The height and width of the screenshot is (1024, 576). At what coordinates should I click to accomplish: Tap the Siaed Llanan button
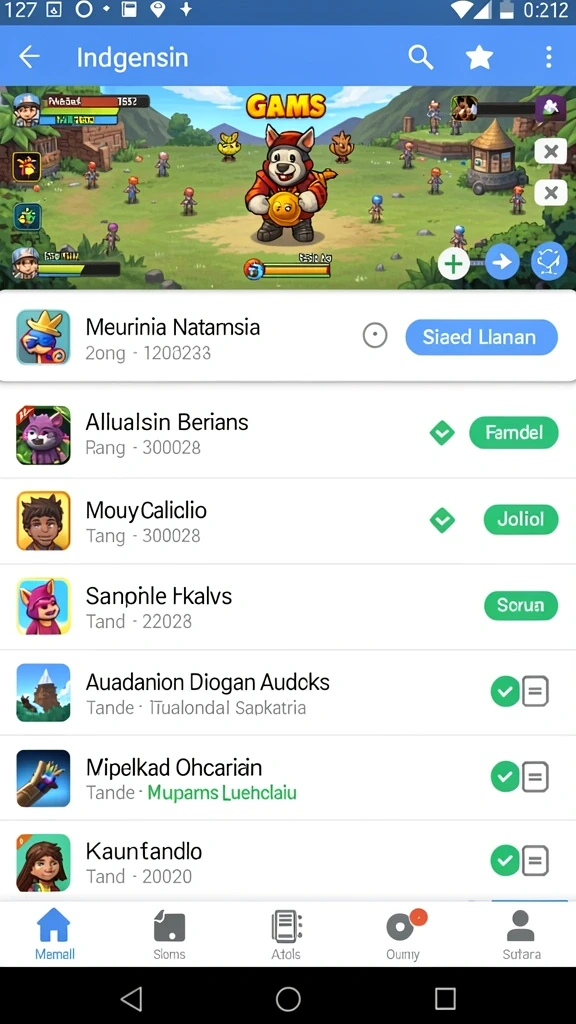(x=481, y=337)
